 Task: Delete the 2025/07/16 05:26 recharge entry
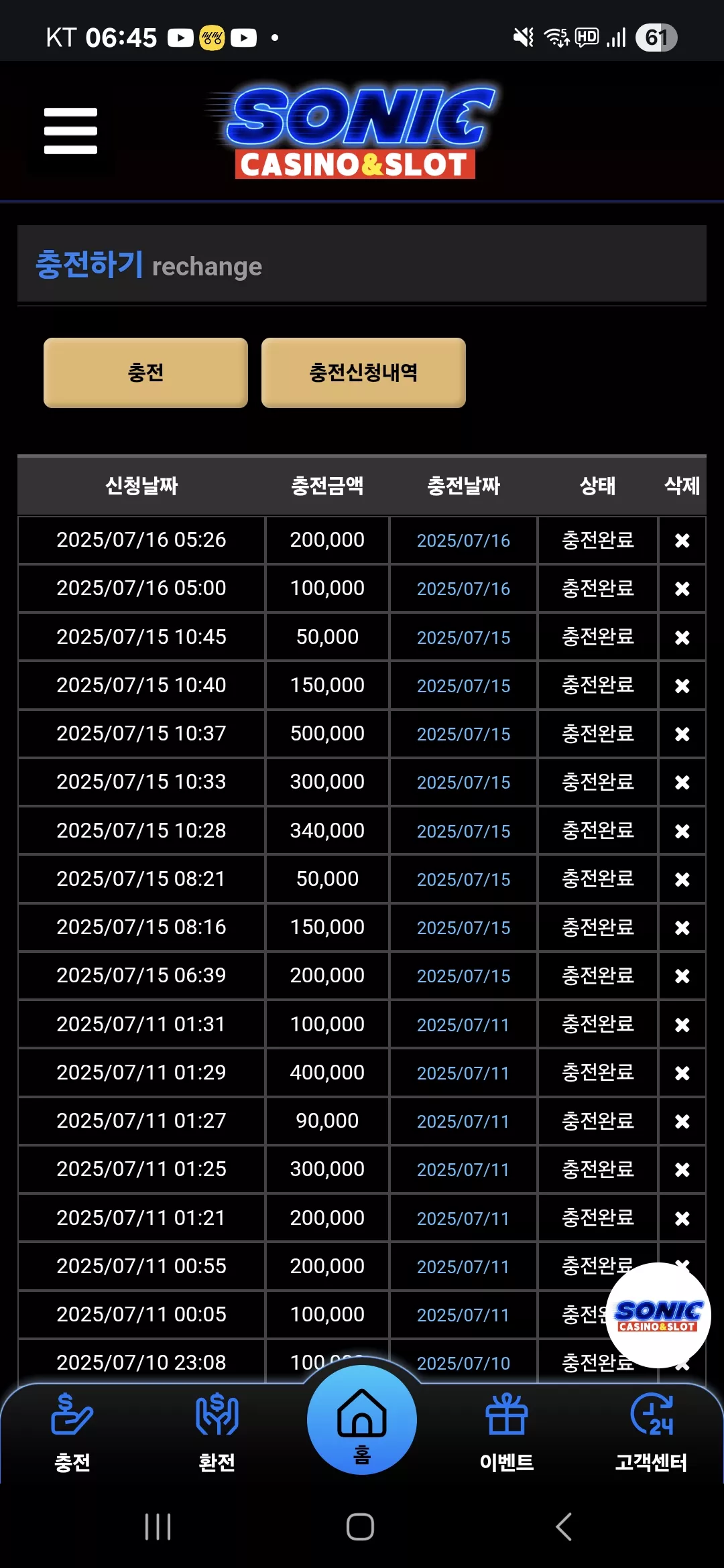point(682,540)
